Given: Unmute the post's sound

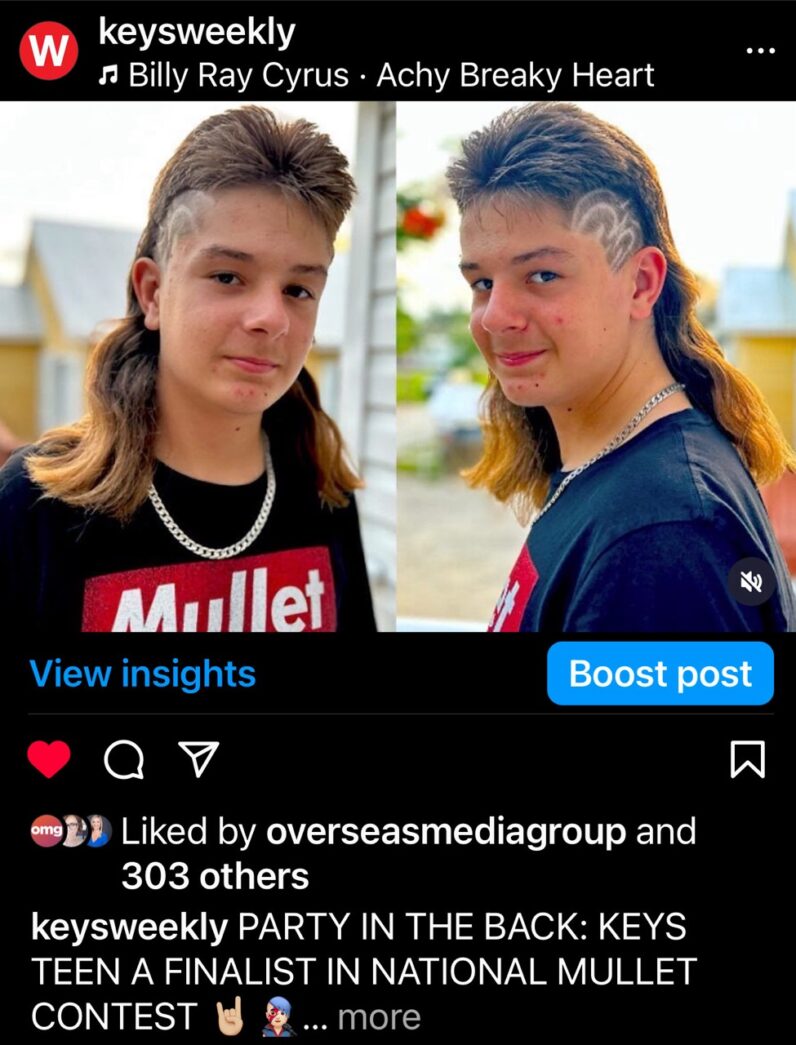Looking at the screenshot, I should [751, 582].
